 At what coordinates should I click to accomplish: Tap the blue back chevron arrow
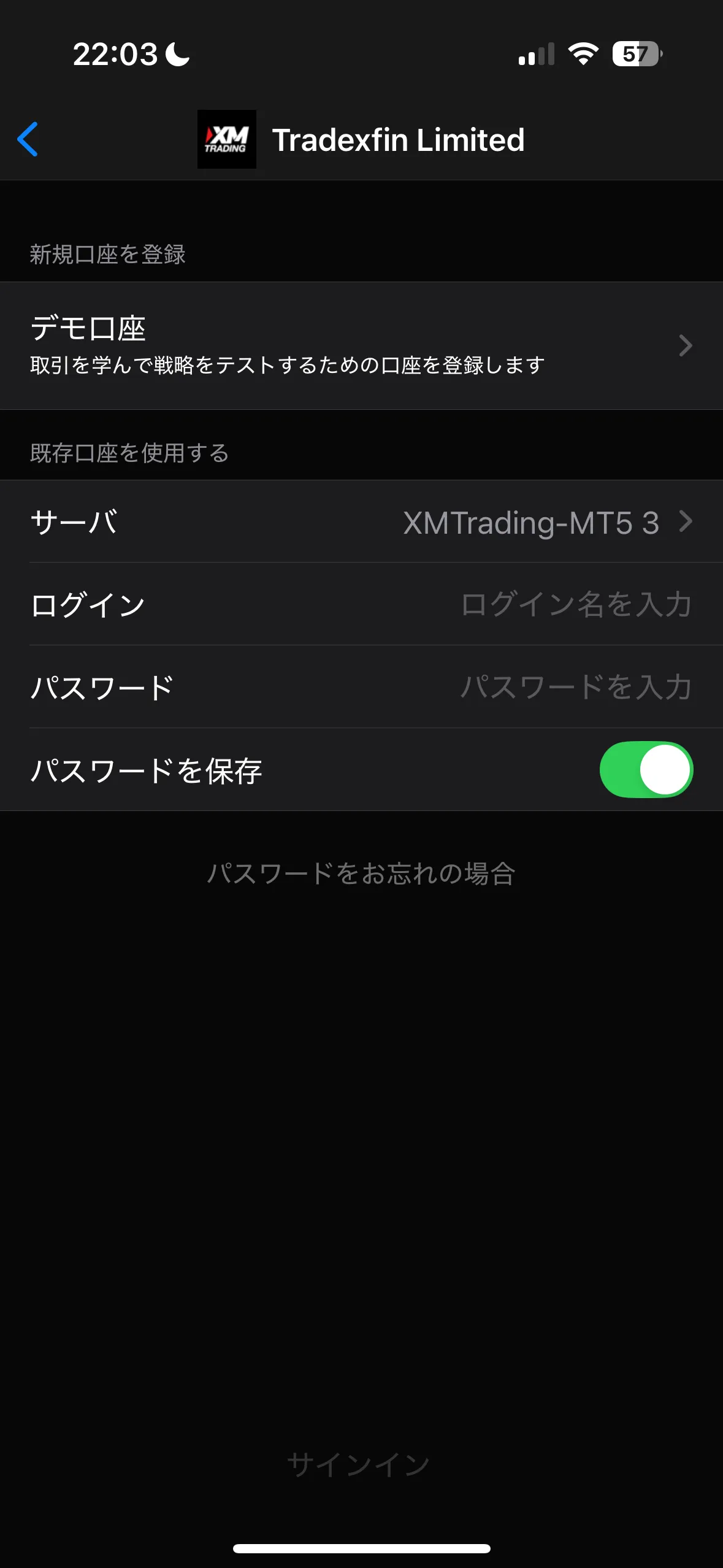tap(29, 140)
